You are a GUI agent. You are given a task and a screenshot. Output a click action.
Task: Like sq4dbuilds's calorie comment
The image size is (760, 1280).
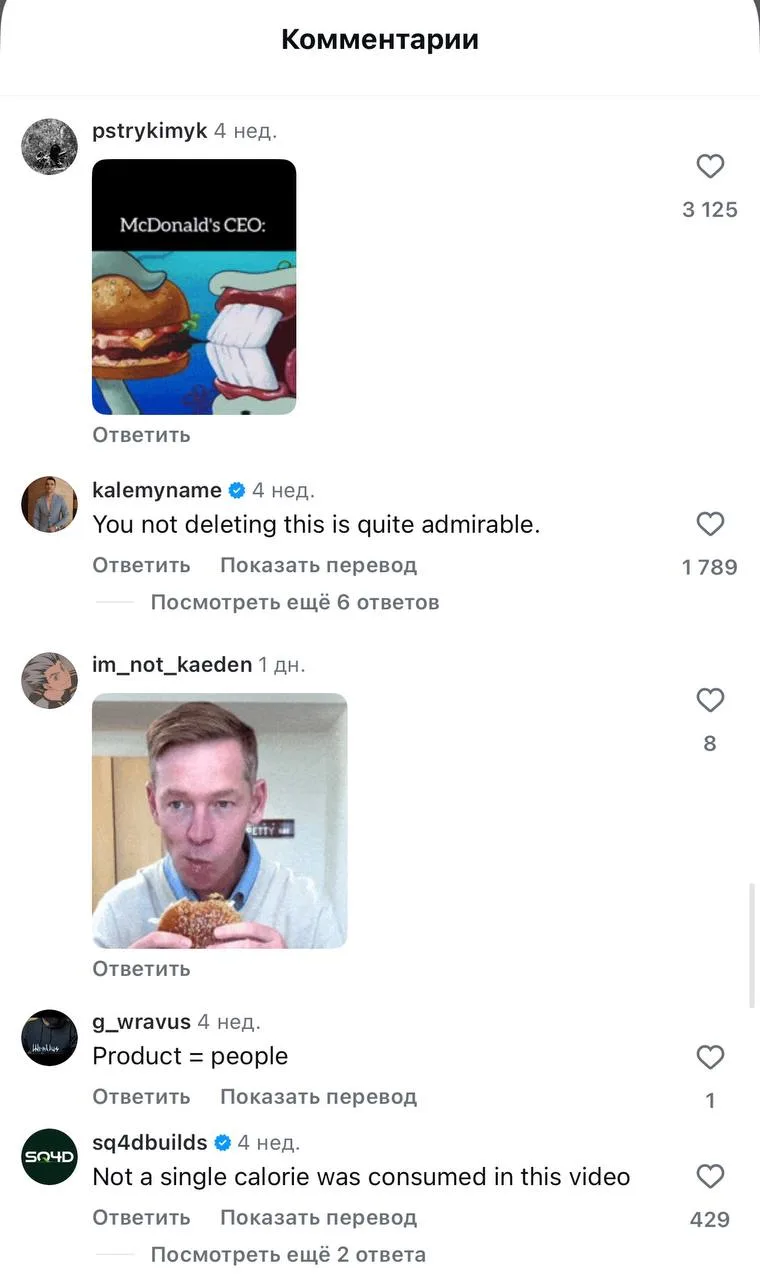710,1176
